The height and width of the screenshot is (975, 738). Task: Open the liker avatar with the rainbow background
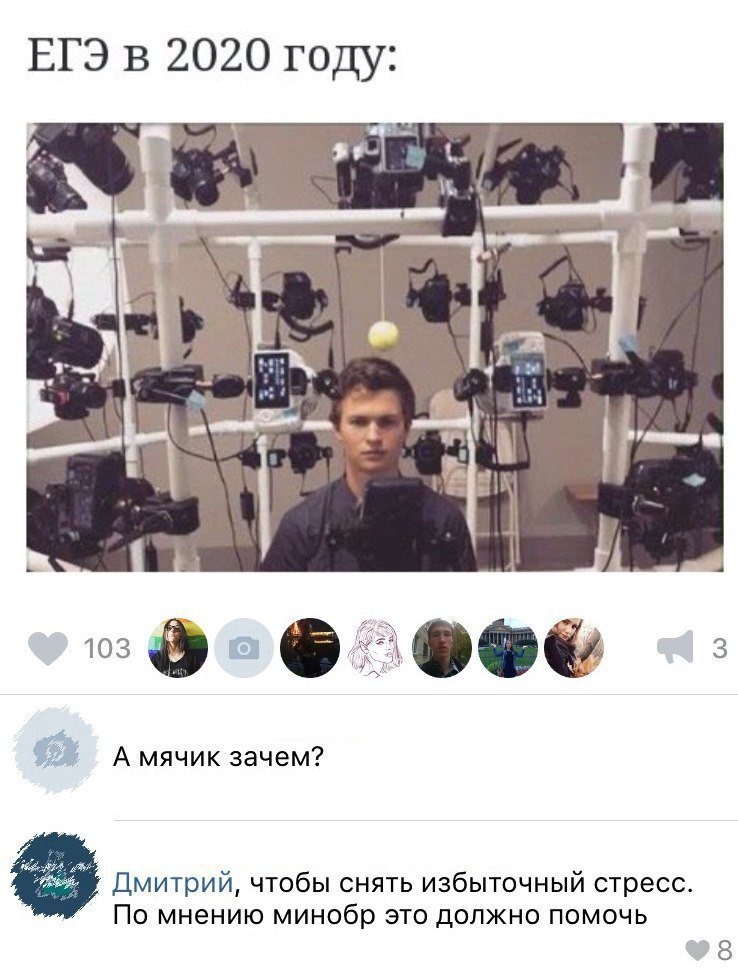click(x=177, y=648)
